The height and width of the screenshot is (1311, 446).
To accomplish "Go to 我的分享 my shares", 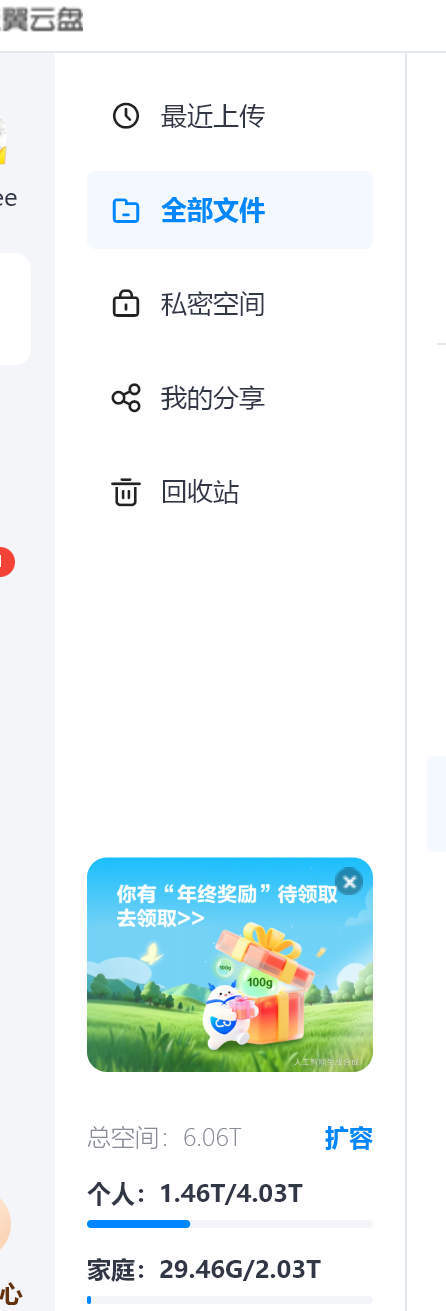I will [x=229, y=398].
